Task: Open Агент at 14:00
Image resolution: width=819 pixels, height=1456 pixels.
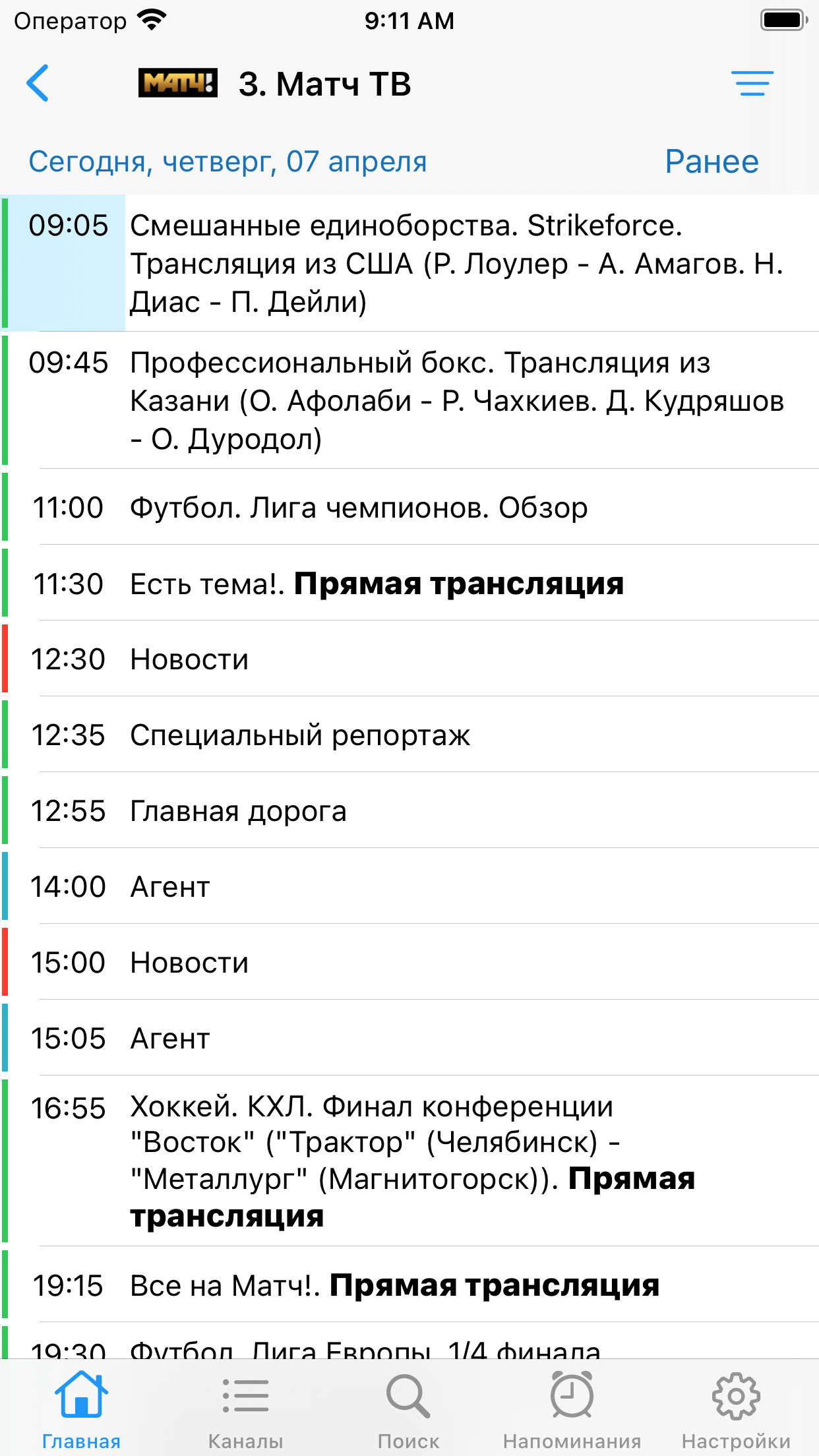Action: point(409,887)
